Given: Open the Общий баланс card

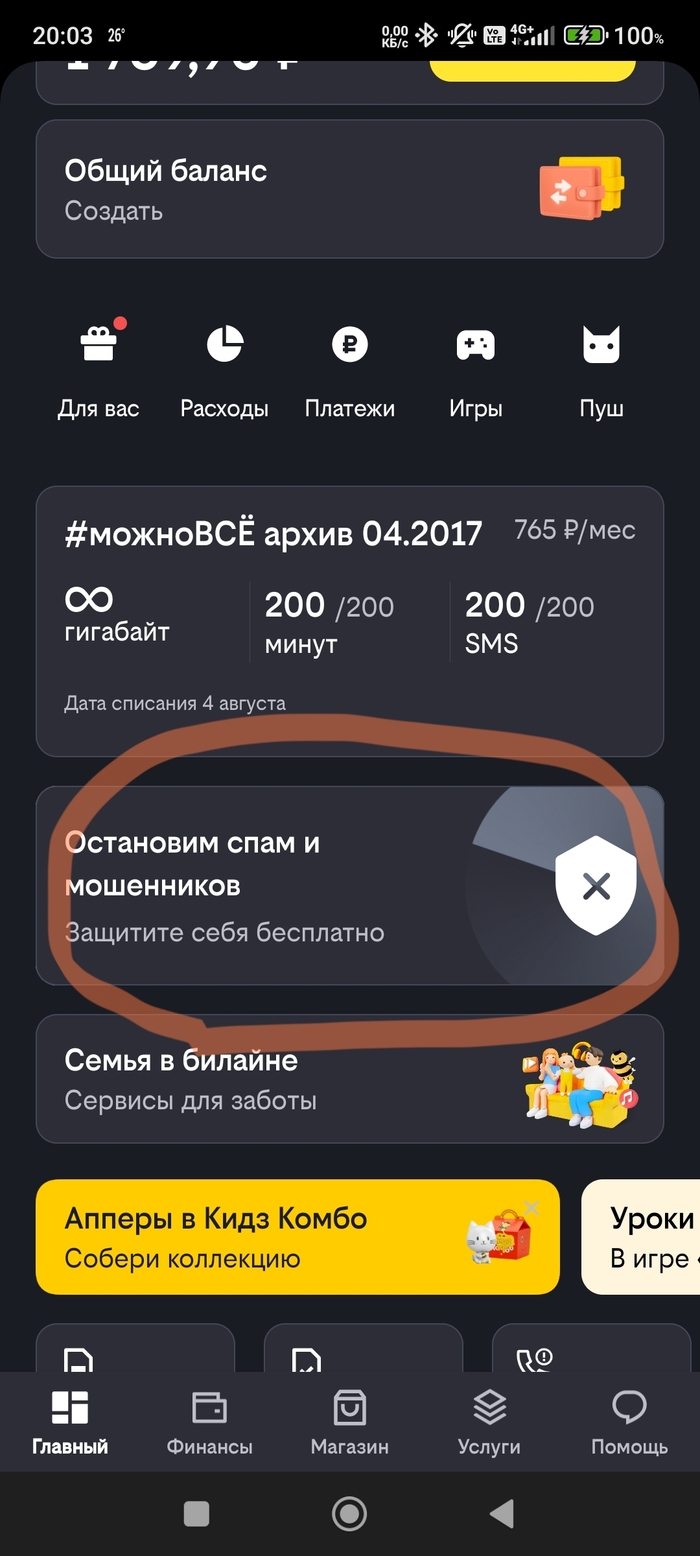Looking at the screenshot, I should coord(349,189).
